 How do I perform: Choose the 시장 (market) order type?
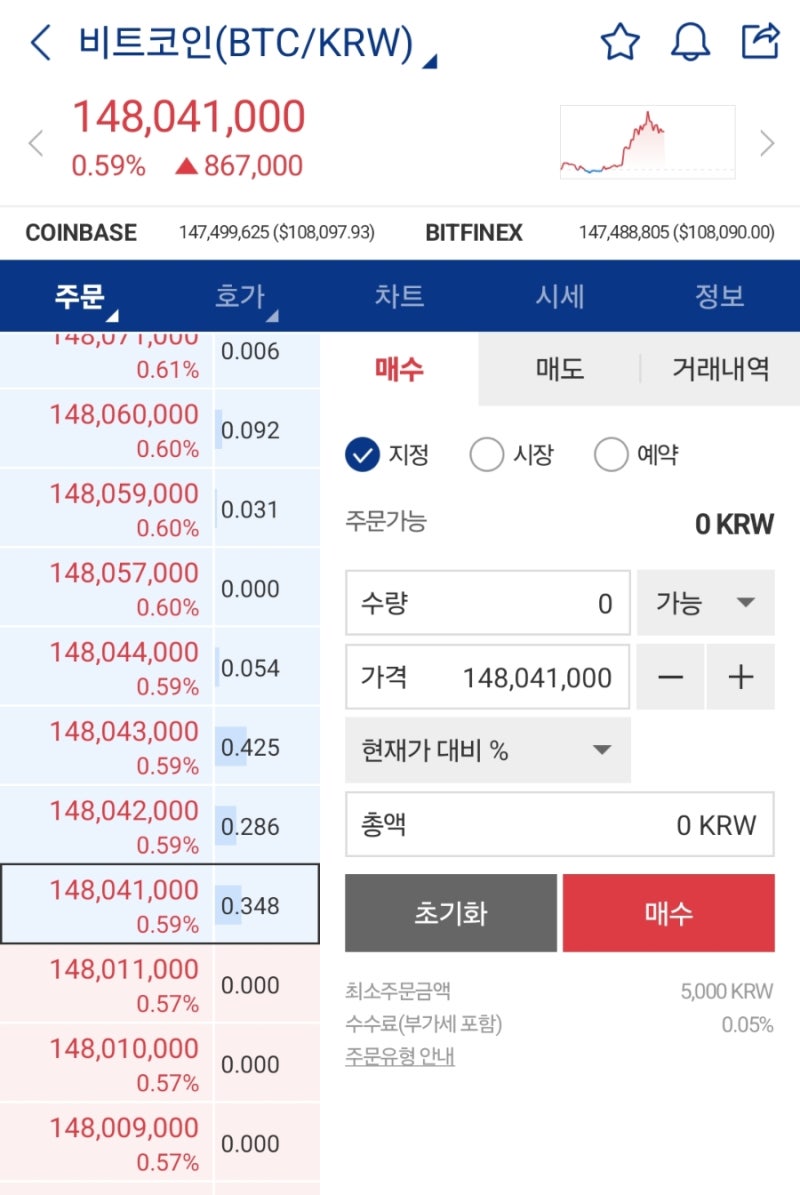[x=487, y=454]
